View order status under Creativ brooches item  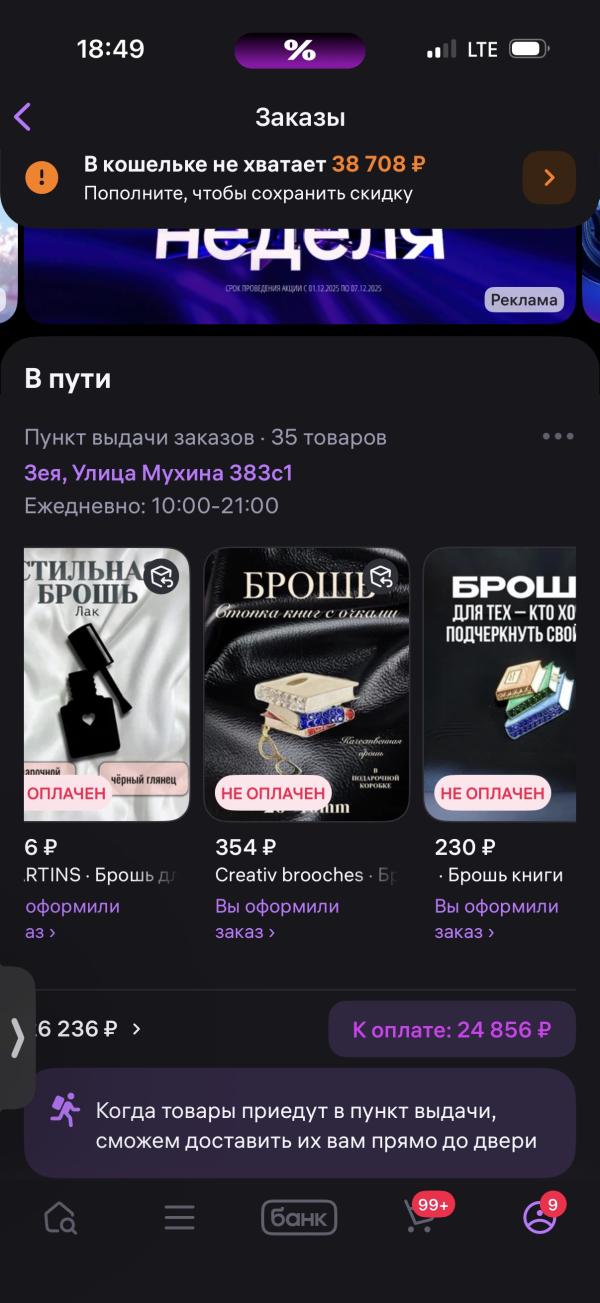(277, 919)
